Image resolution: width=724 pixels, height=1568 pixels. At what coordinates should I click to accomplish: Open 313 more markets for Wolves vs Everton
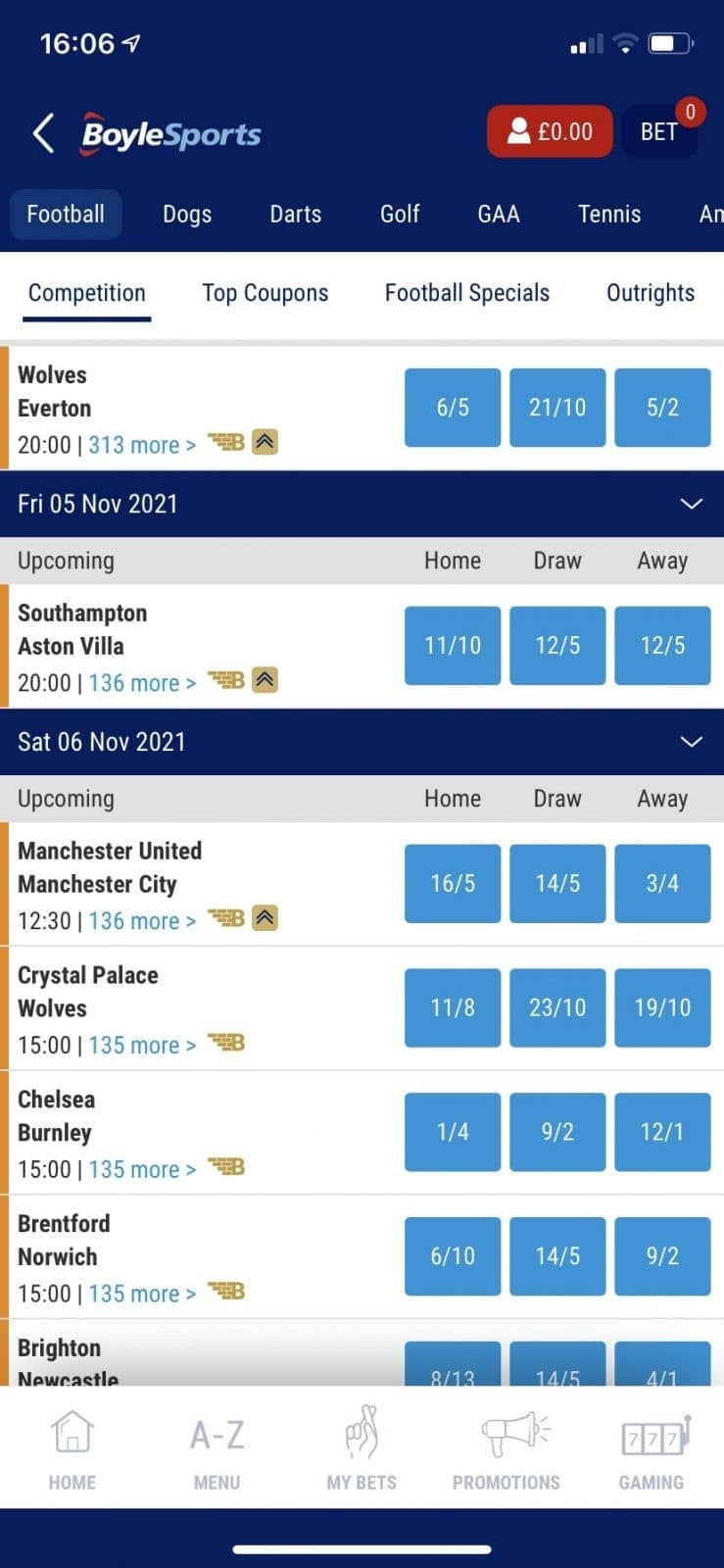click(x=142, y=445)
